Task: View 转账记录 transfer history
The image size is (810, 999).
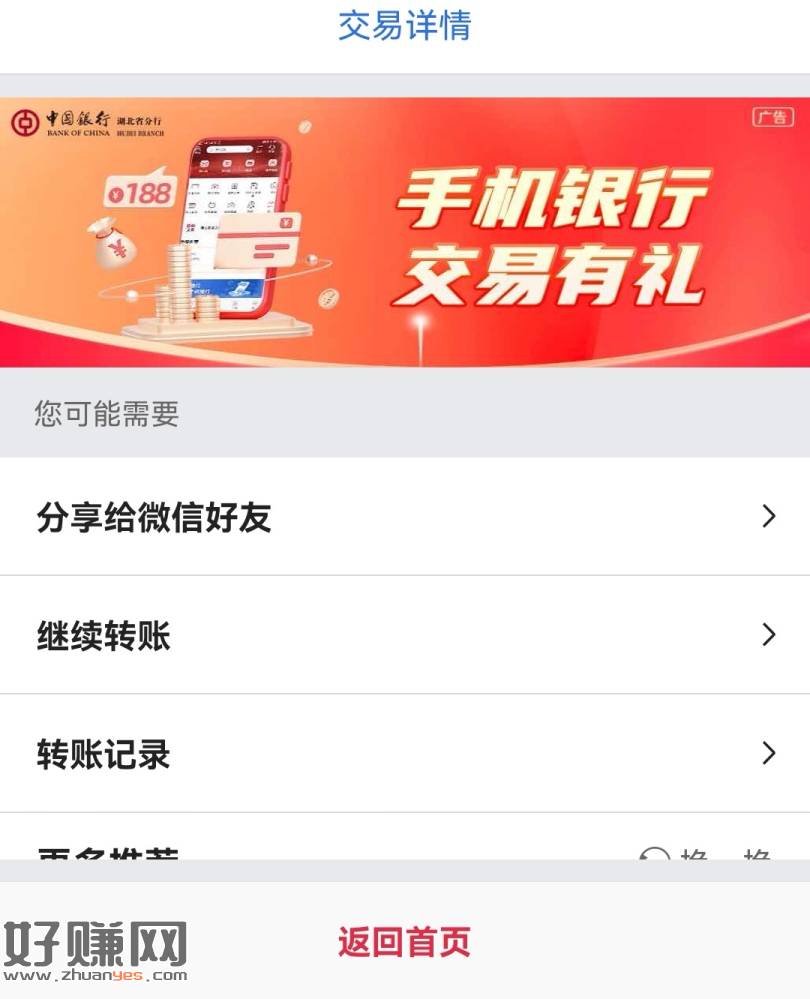Action: (x=404, y=753)
